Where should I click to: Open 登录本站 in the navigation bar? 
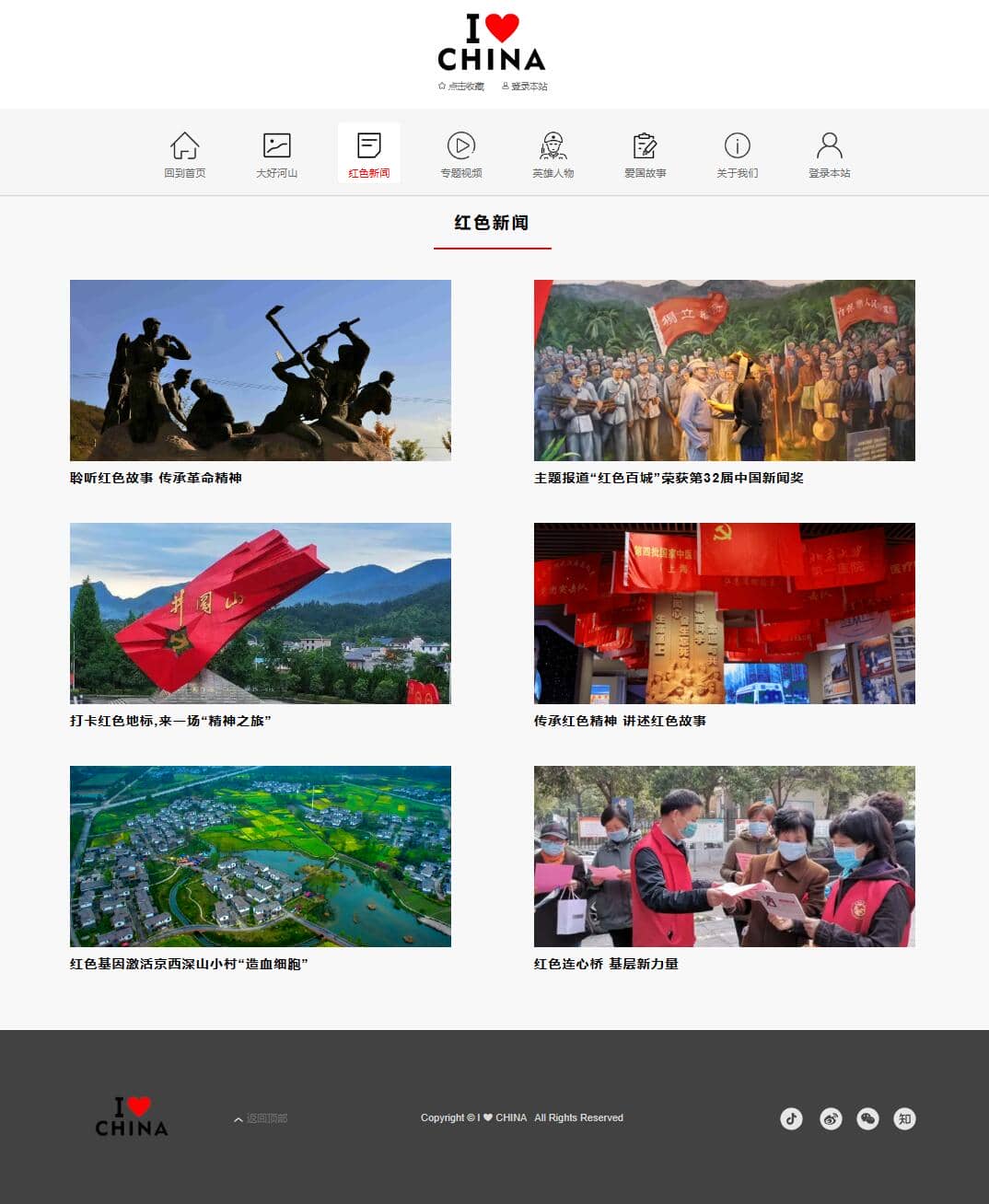[830, 154]
